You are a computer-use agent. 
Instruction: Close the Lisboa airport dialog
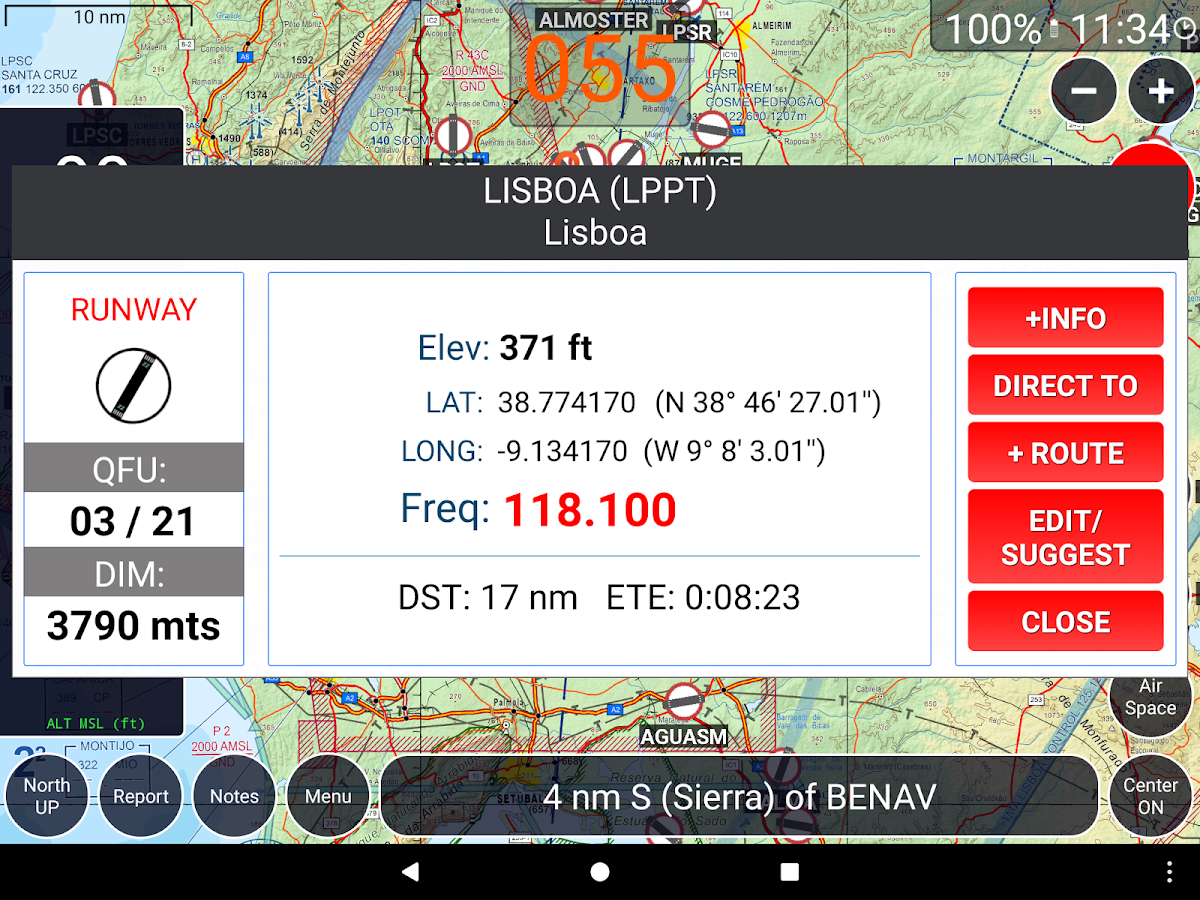pos(1065,621)
